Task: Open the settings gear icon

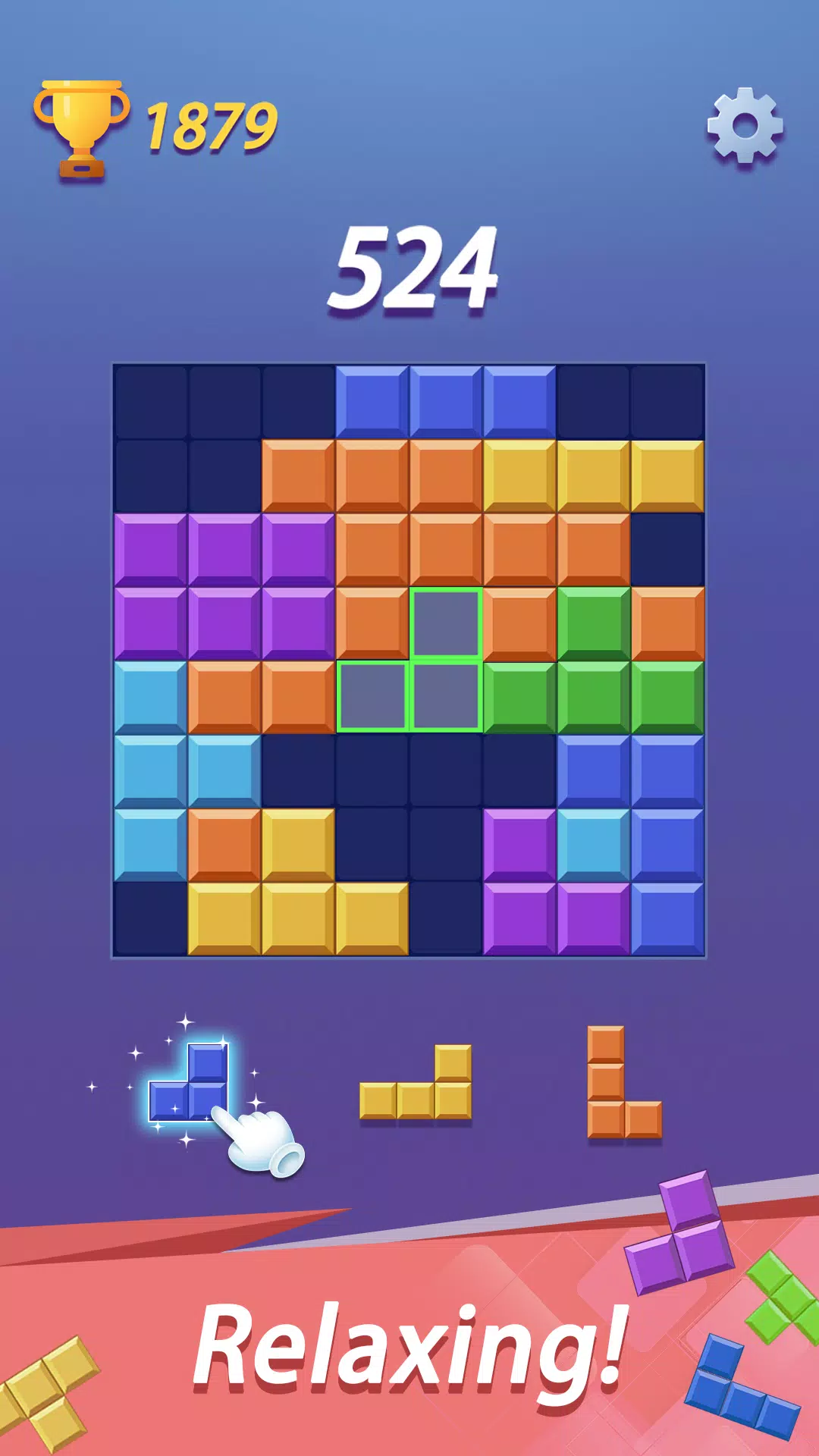Action: click(x=747, y=125)
